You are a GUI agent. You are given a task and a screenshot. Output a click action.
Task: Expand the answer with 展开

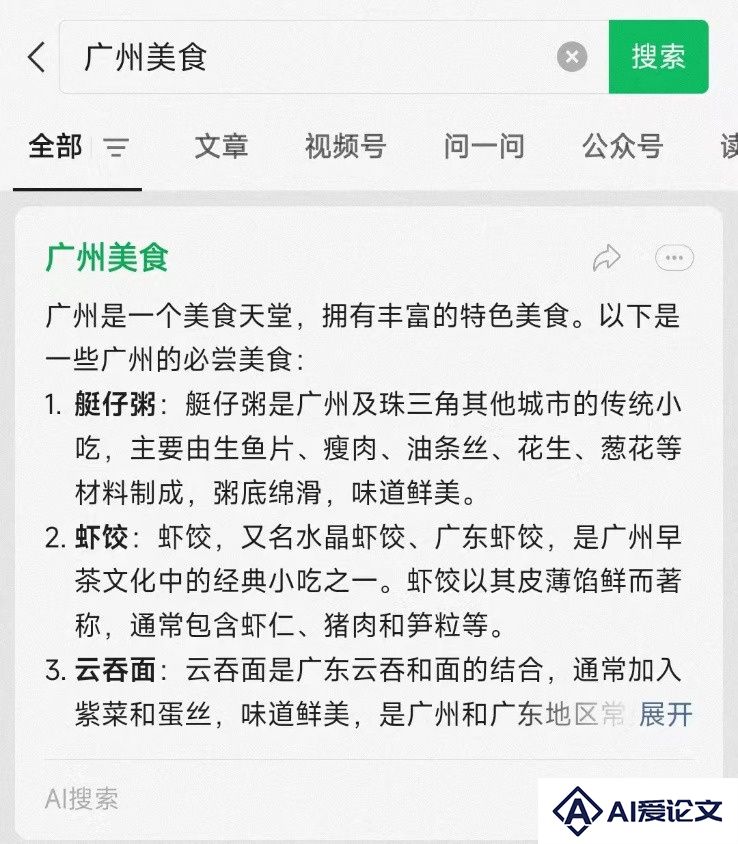click(x=665, y=714)
